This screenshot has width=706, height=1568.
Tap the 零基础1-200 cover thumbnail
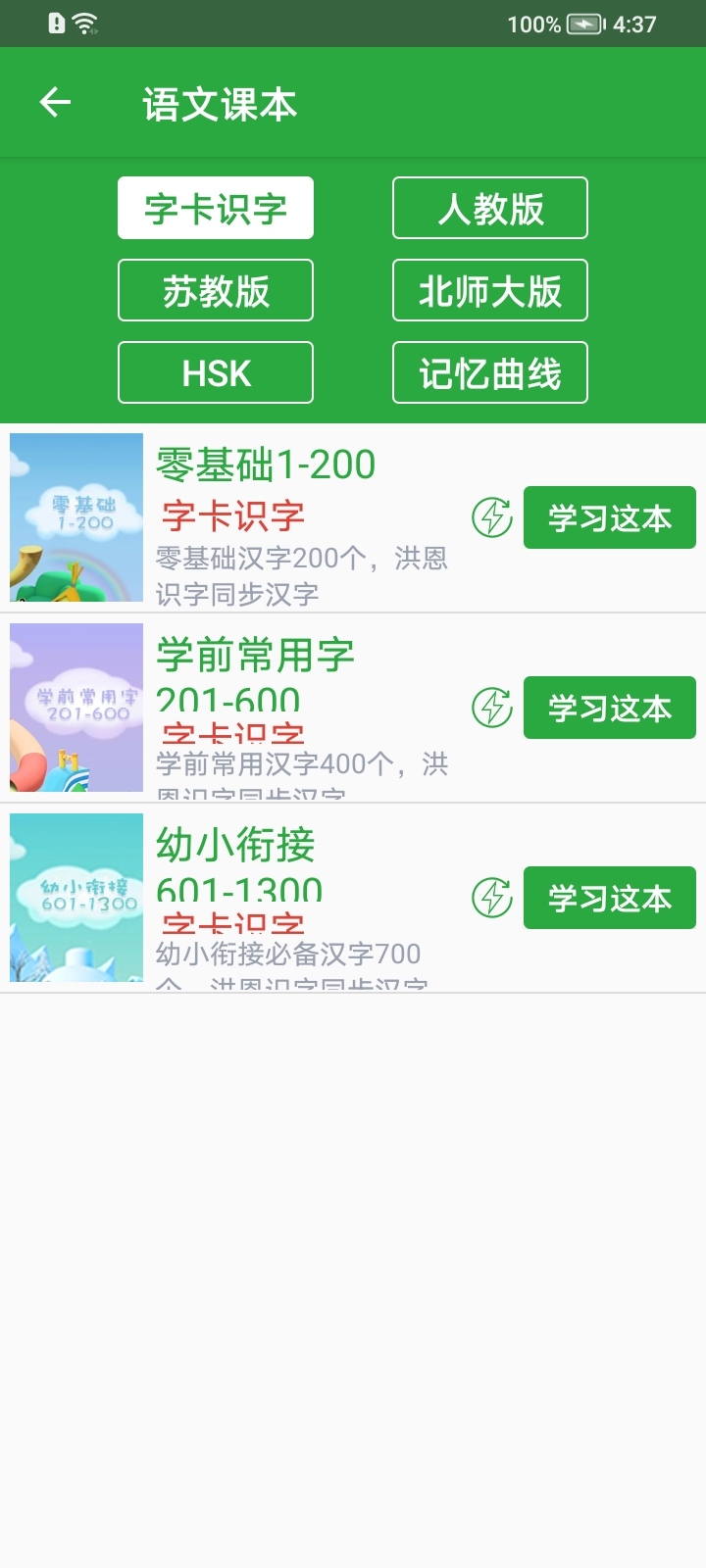coord(76,517)
